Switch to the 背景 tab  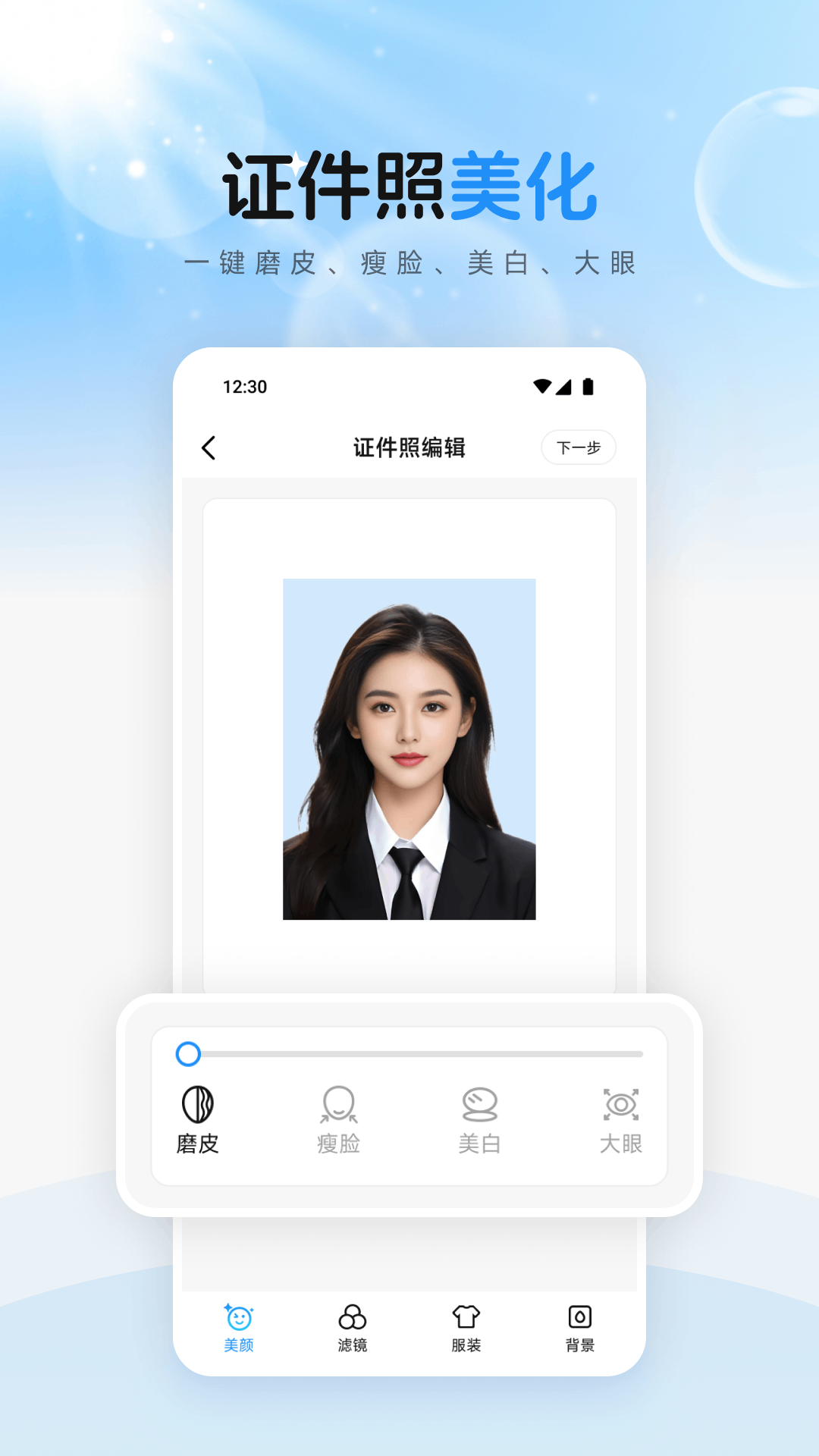pos(579,1331)
